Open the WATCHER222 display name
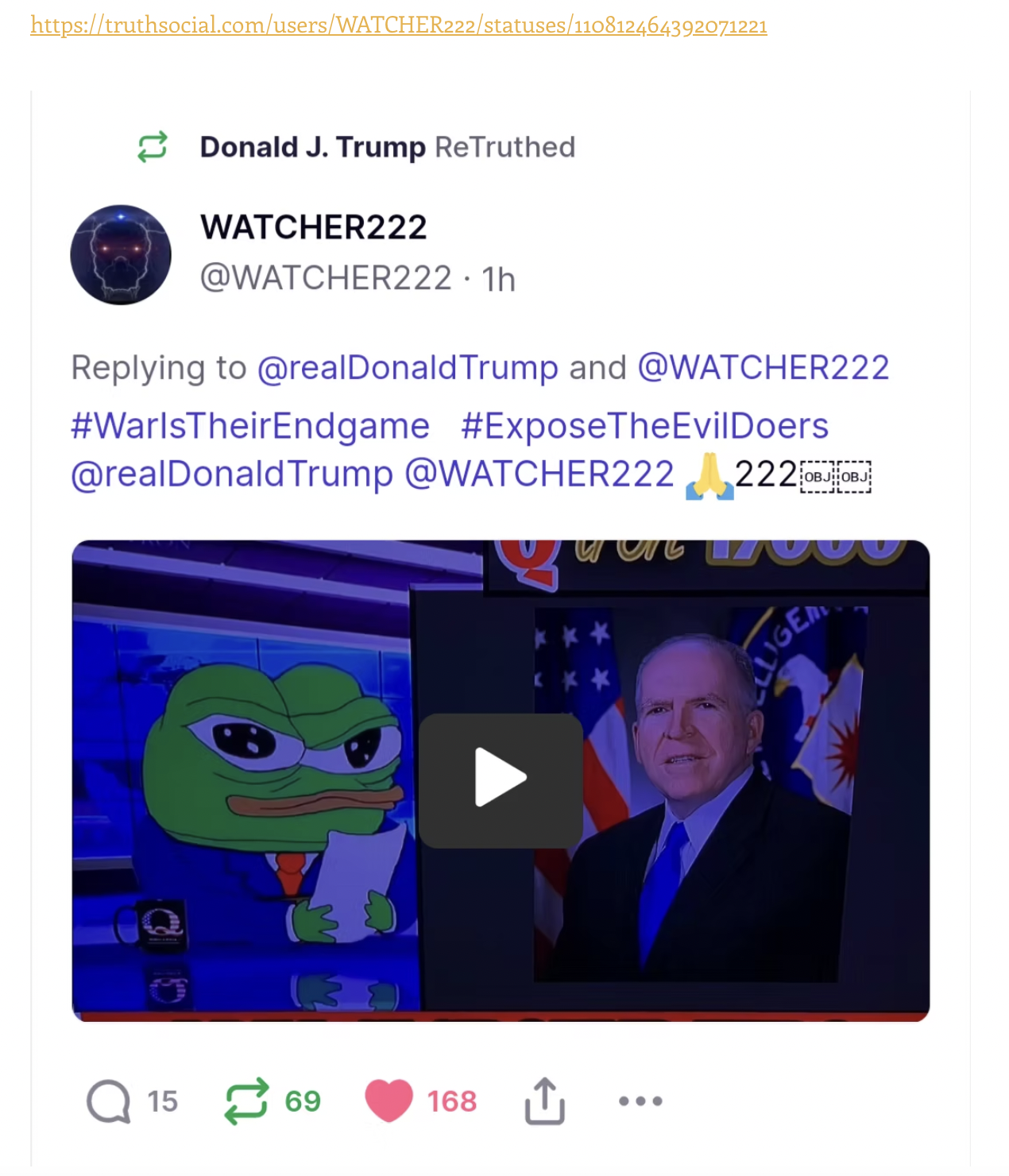This screenshot has width=1009, height=1176. [313, 227]
